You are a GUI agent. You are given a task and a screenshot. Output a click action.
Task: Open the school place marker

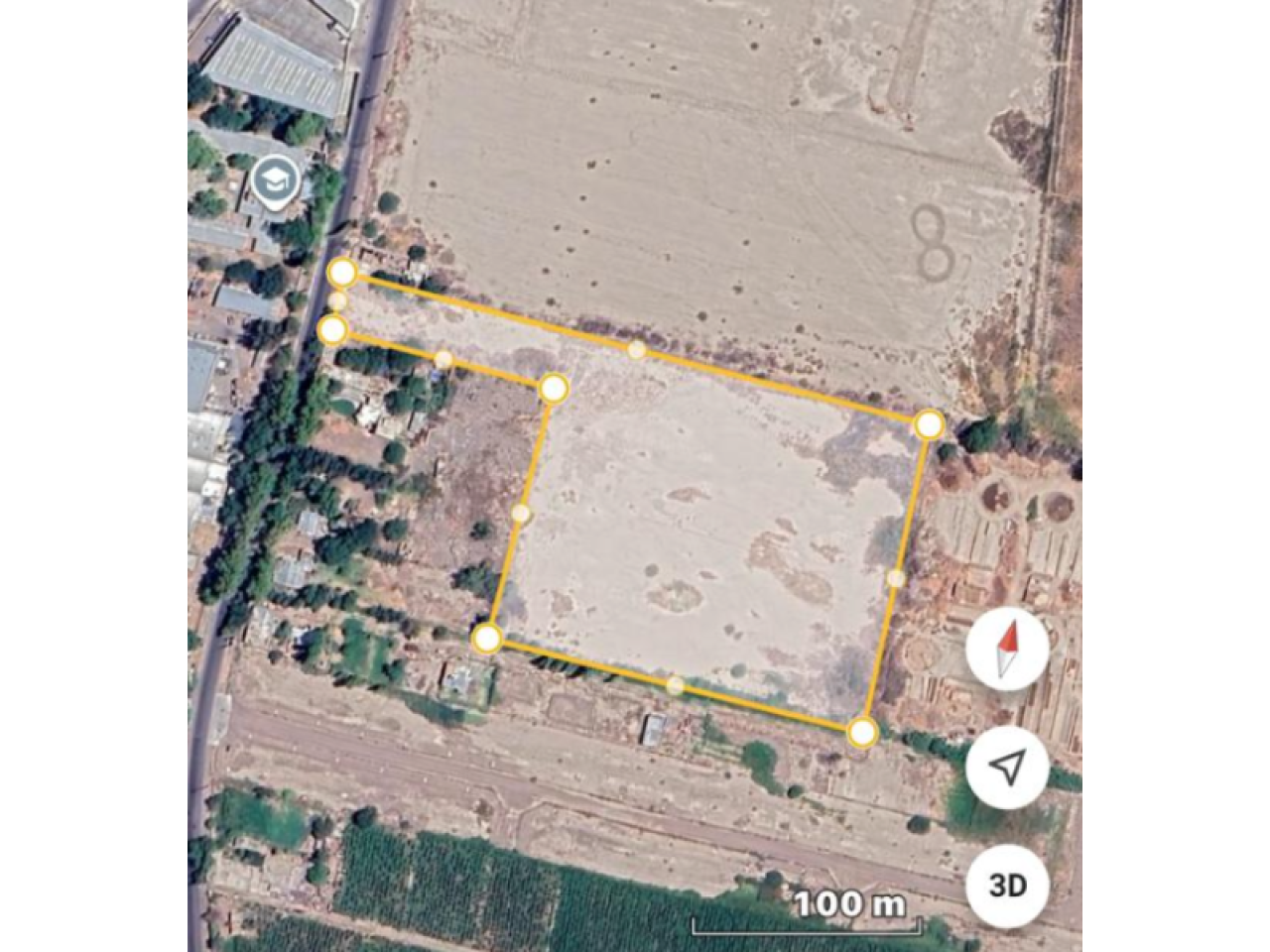click(x=275, y=181)
